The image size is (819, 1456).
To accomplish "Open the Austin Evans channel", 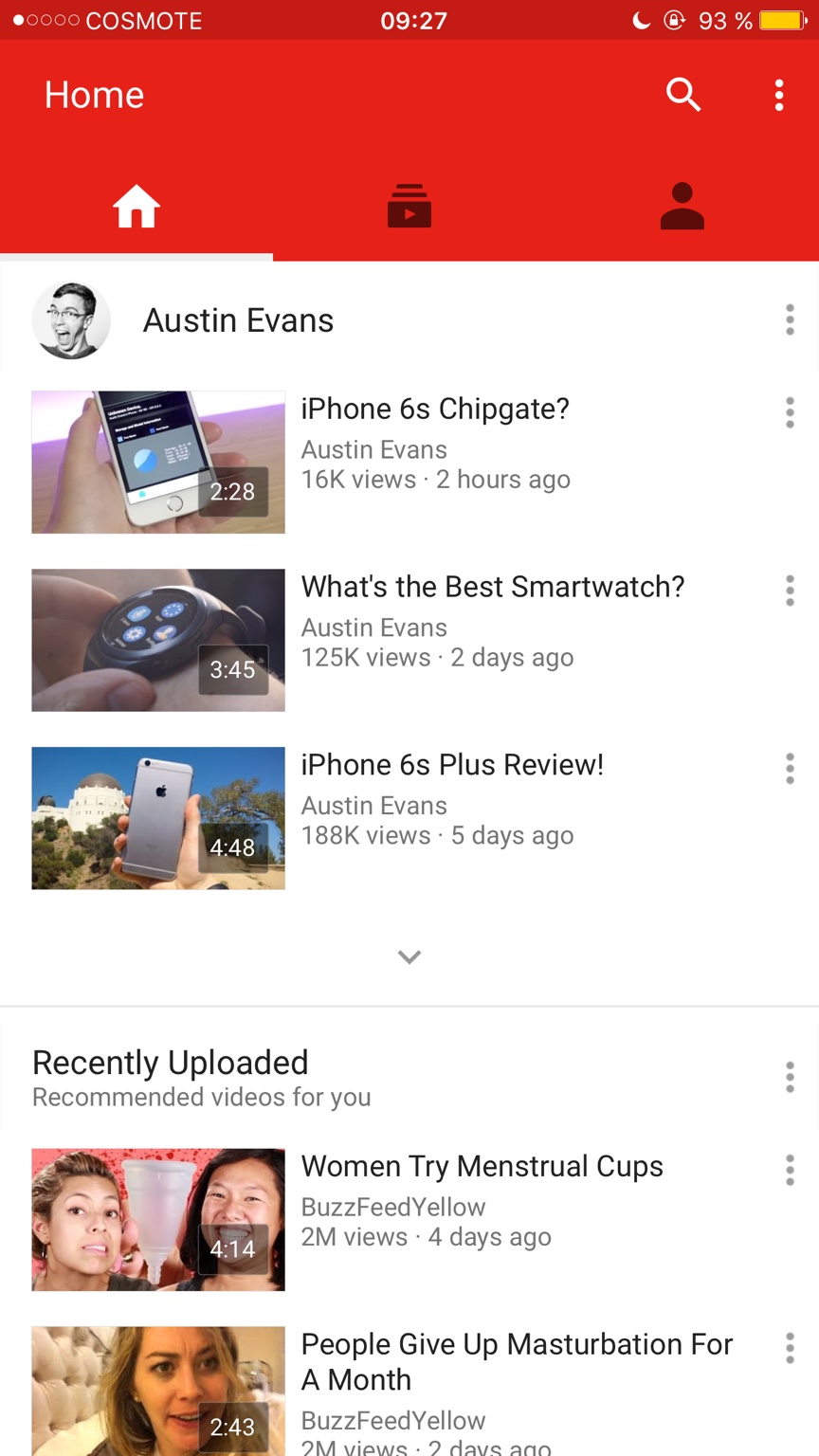I will (237, 320).
